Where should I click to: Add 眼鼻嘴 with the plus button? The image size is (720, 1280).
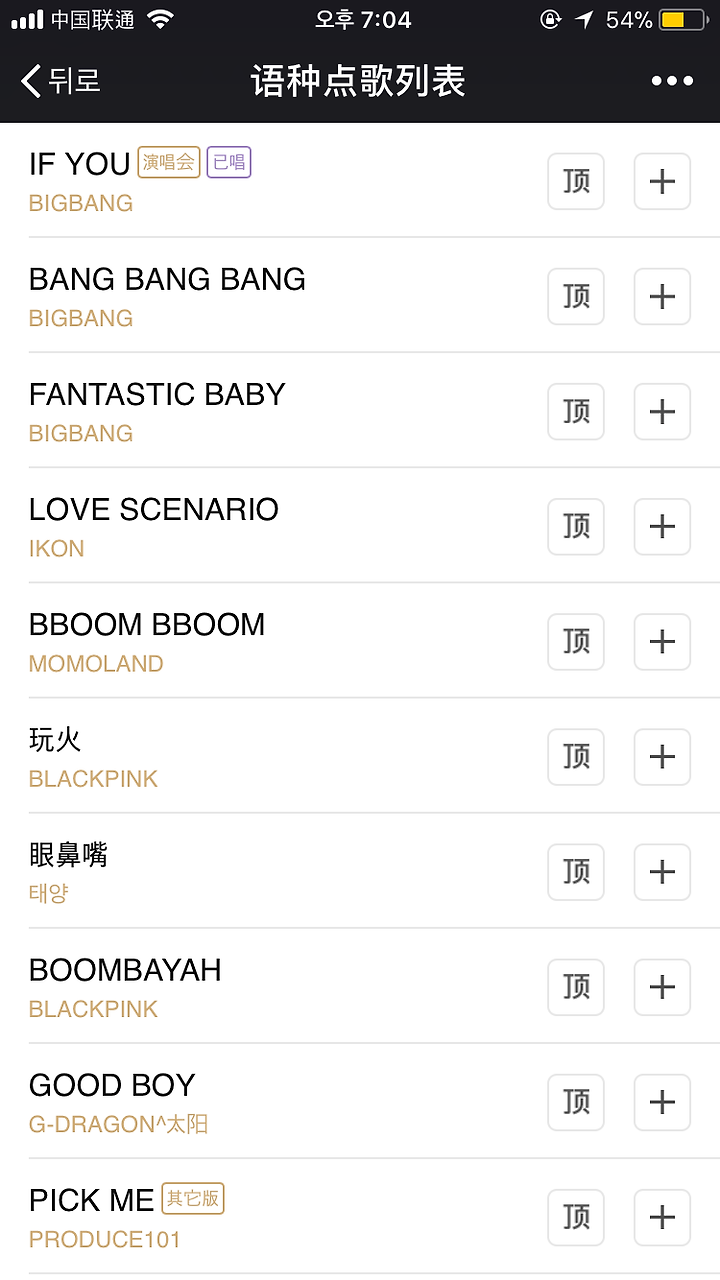(x=662, y=872)
